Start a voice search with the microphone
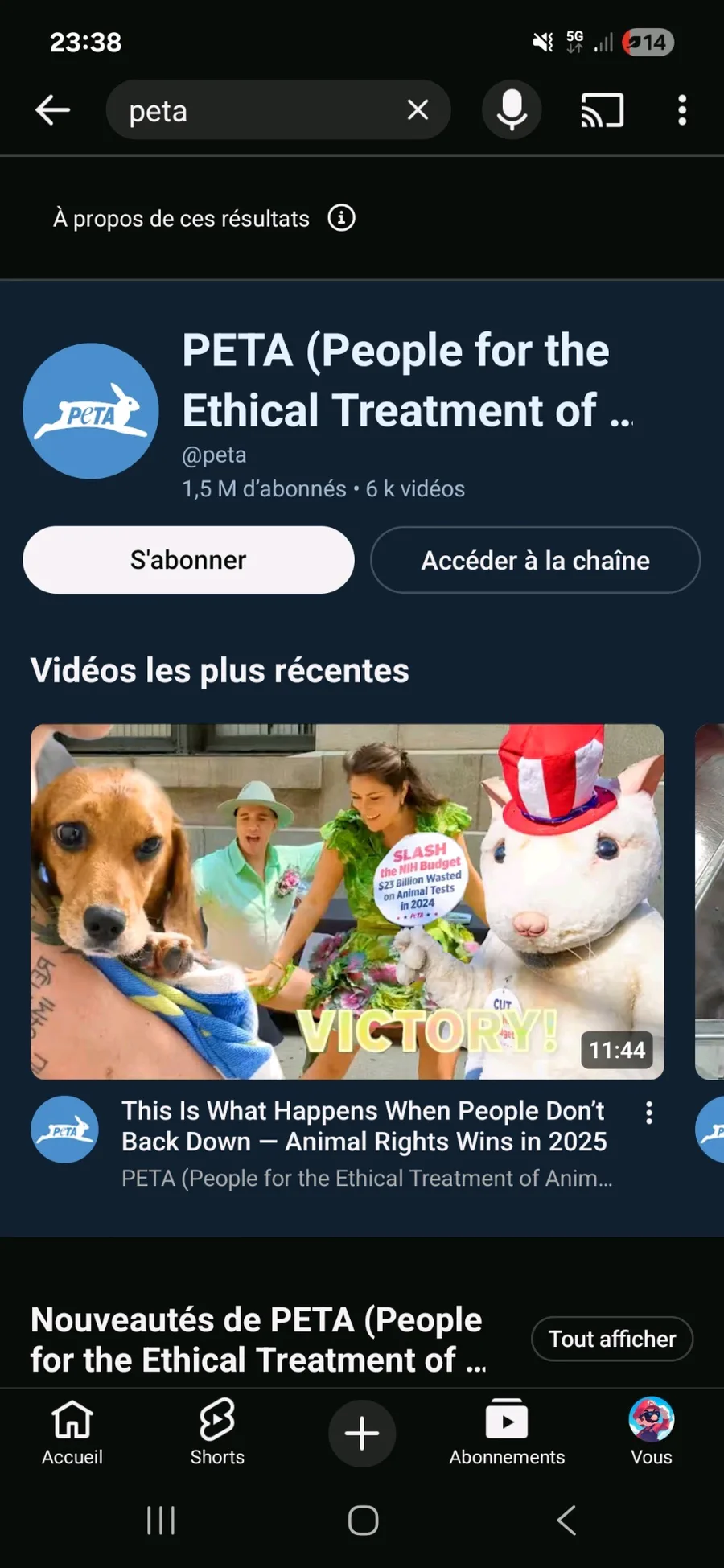 512,110
